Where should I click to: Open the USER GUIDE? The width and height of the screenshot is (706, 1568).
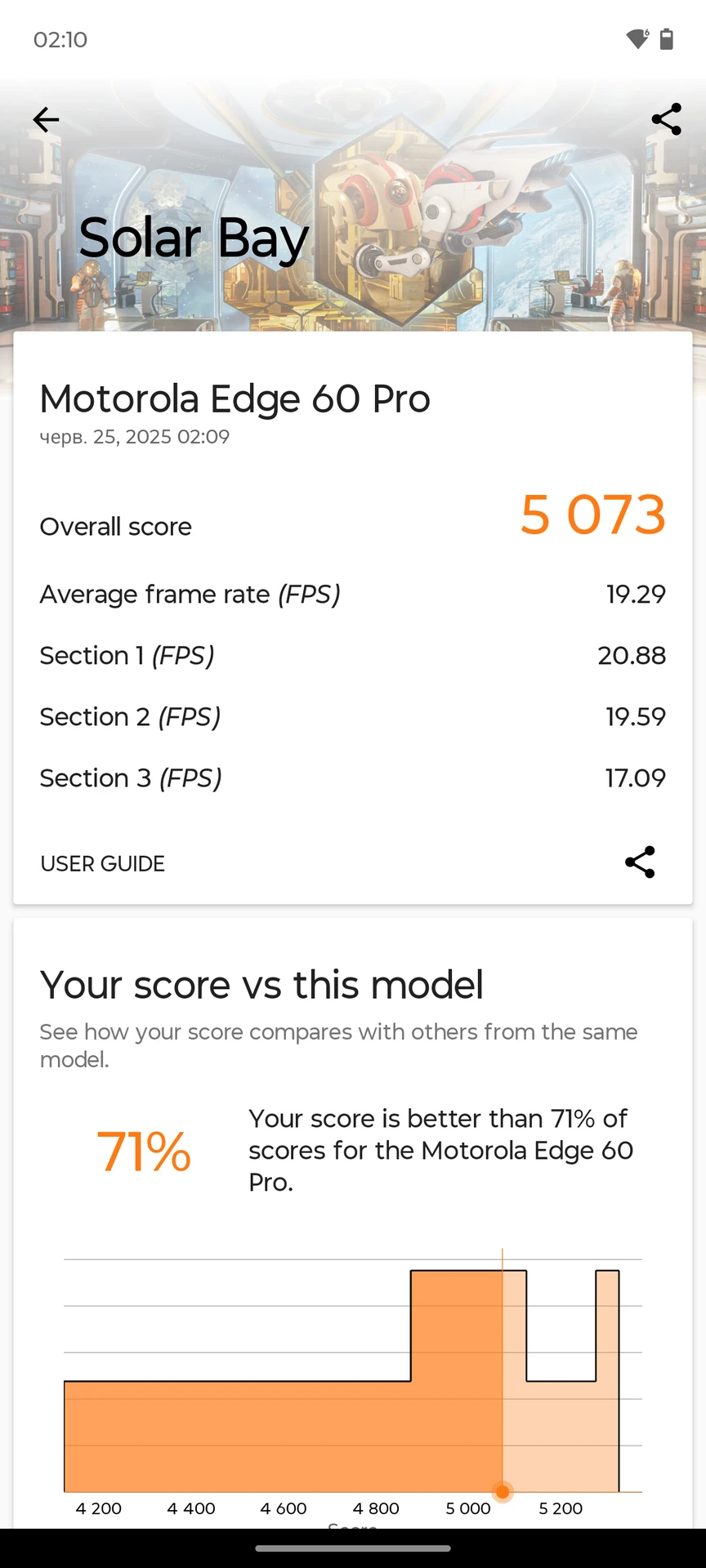103,863
